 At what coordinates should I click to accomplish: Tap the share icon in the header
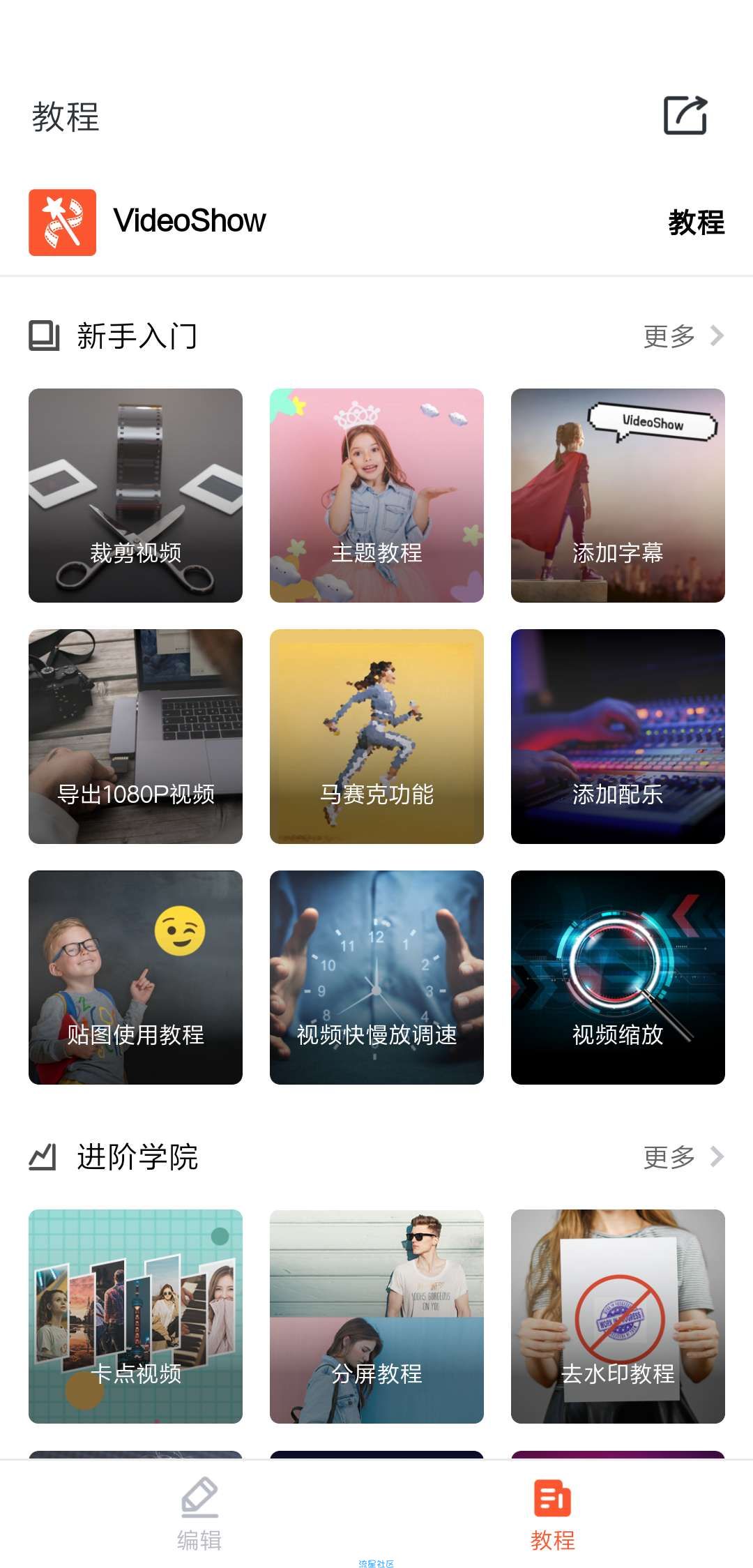(685, 116)
